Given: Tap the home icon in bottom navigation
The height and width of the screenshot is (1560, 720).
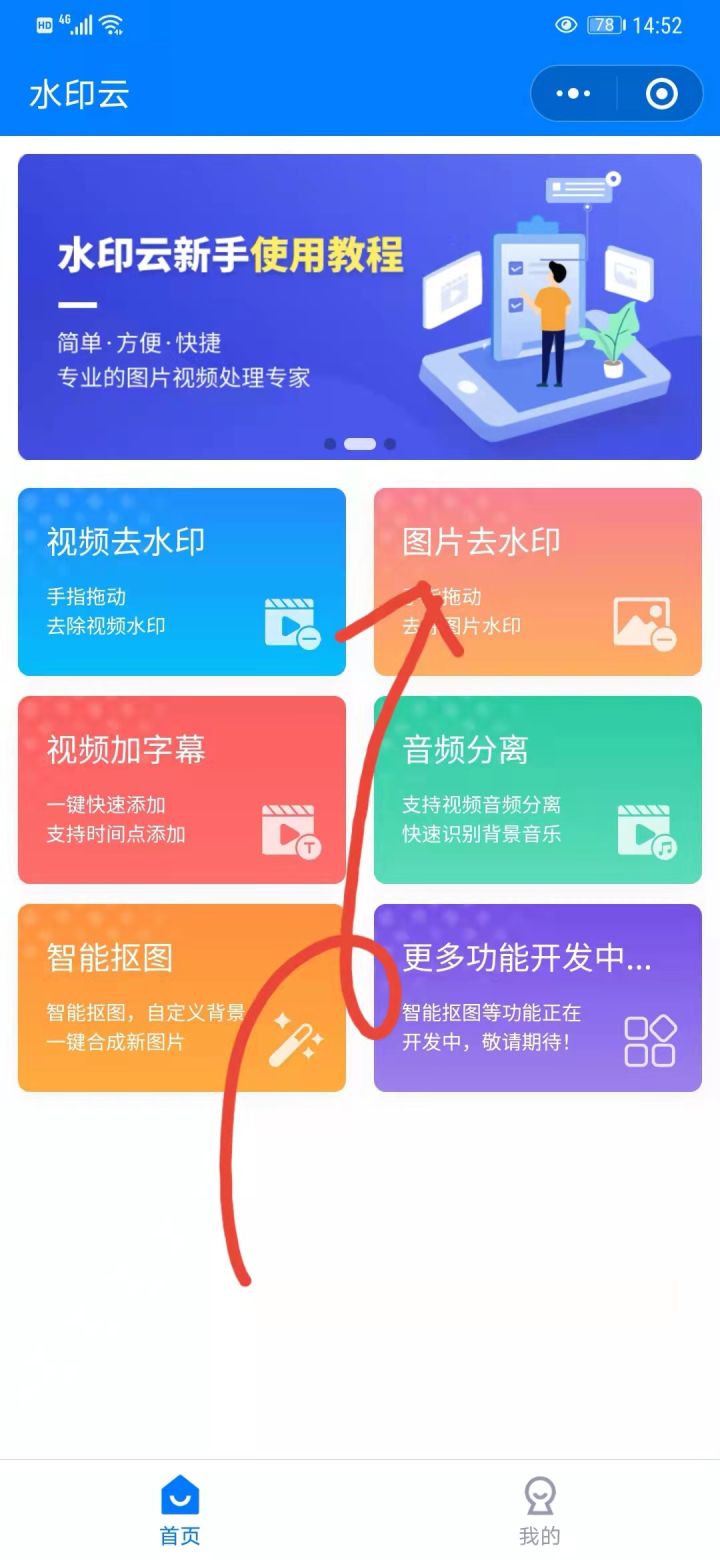Looking at the screenshot, I should coord(178,1492).
